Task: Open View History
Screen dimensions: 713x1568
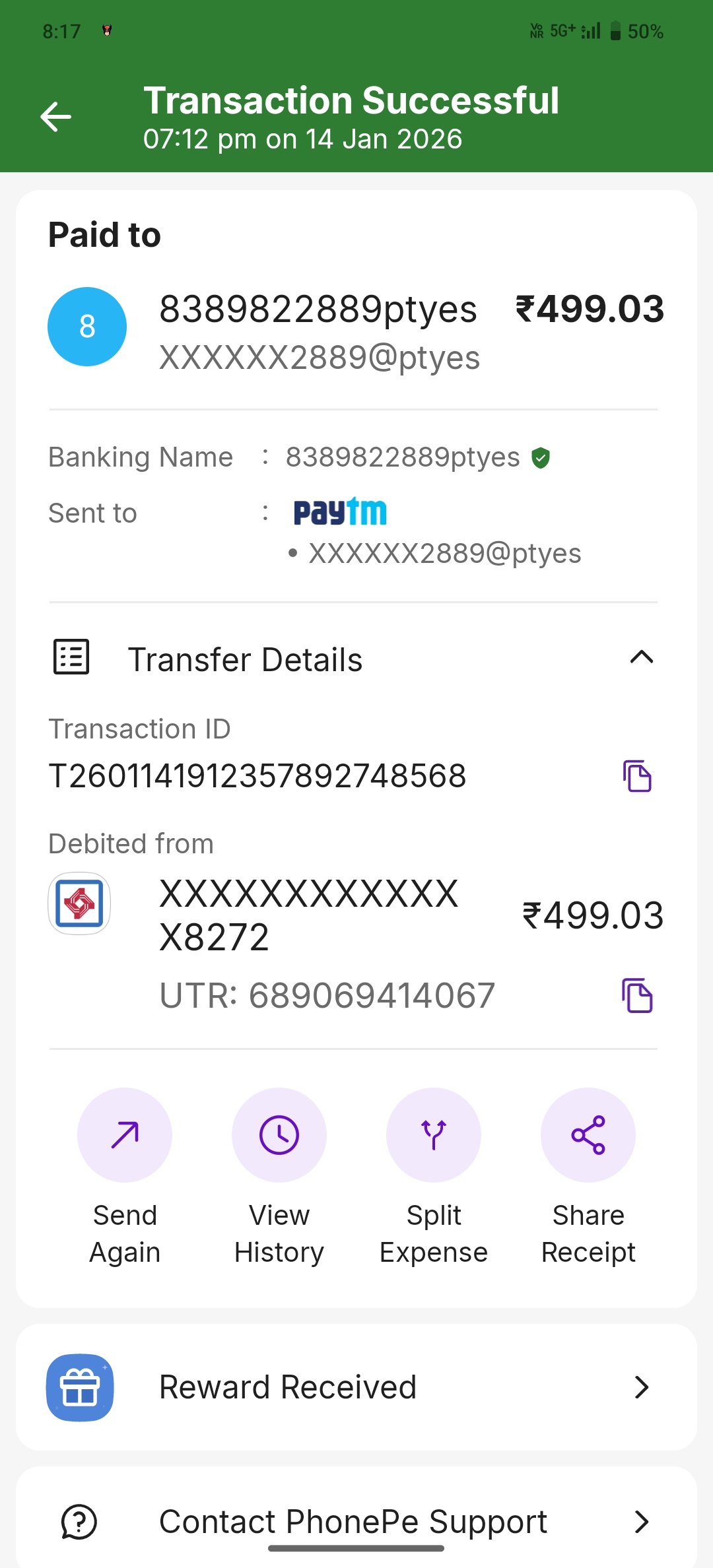Action: [x=279, y=1135]
